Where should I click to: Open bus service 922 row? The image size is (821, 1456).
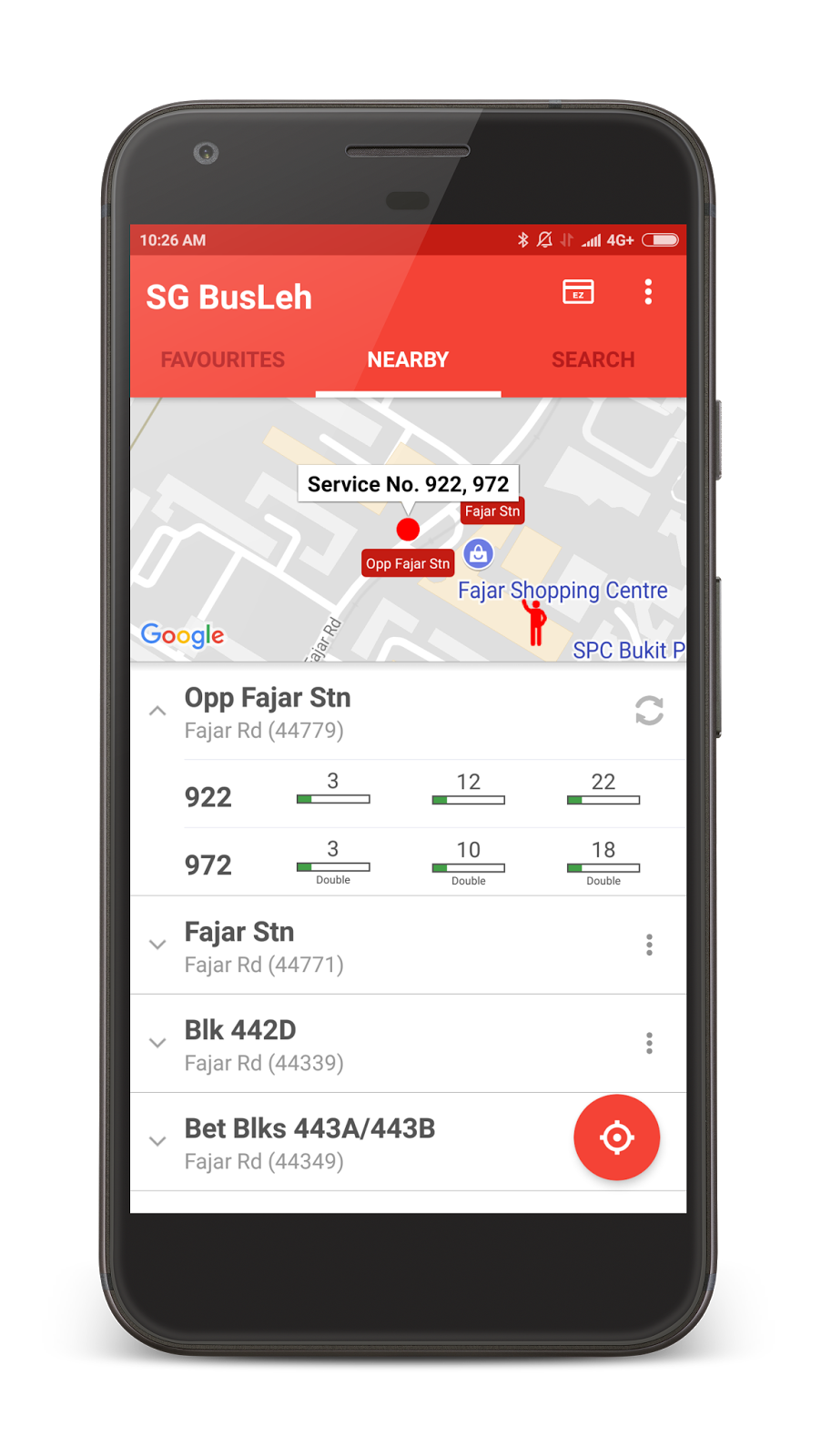208,796
